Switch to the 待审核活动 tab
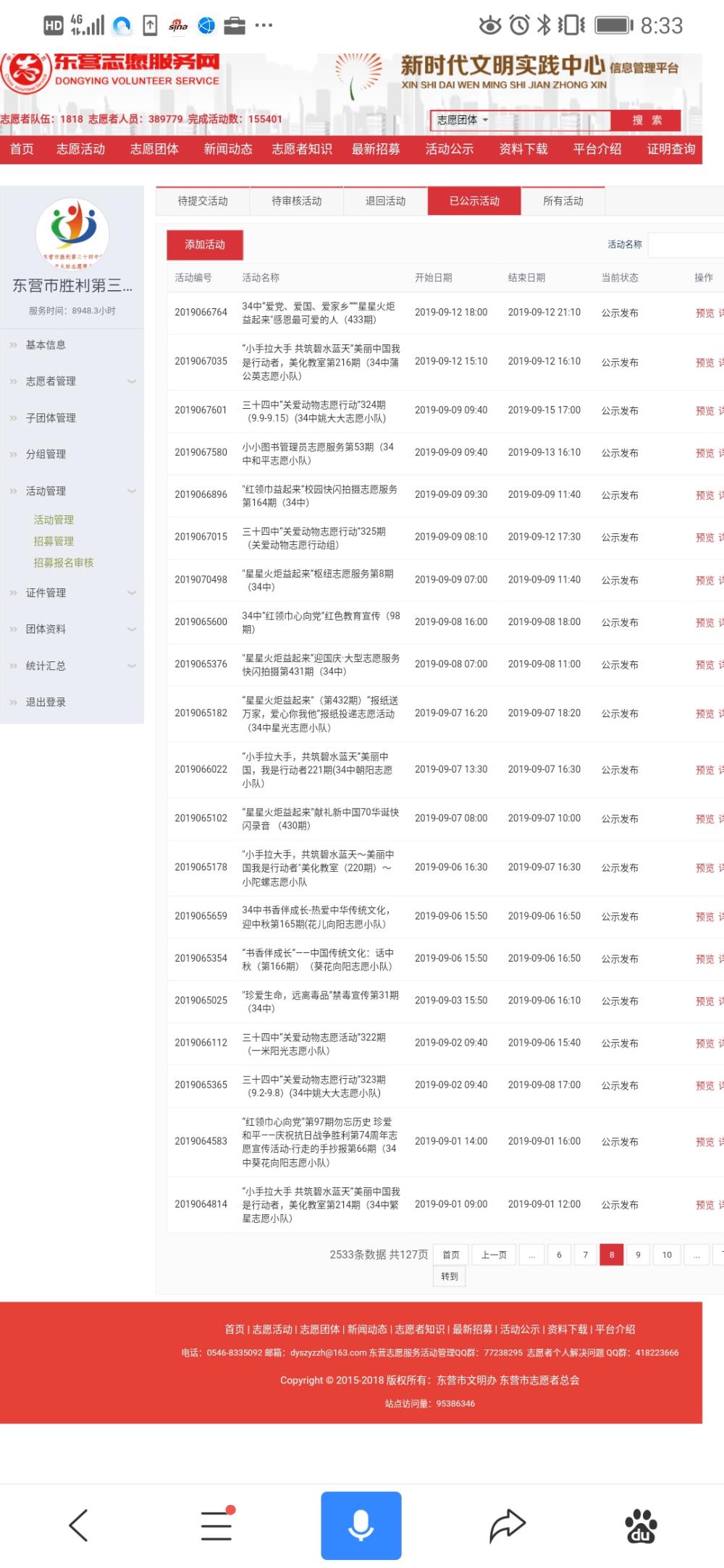The width and height of the screenshot is (724, 1568). (x=297, y=201)
